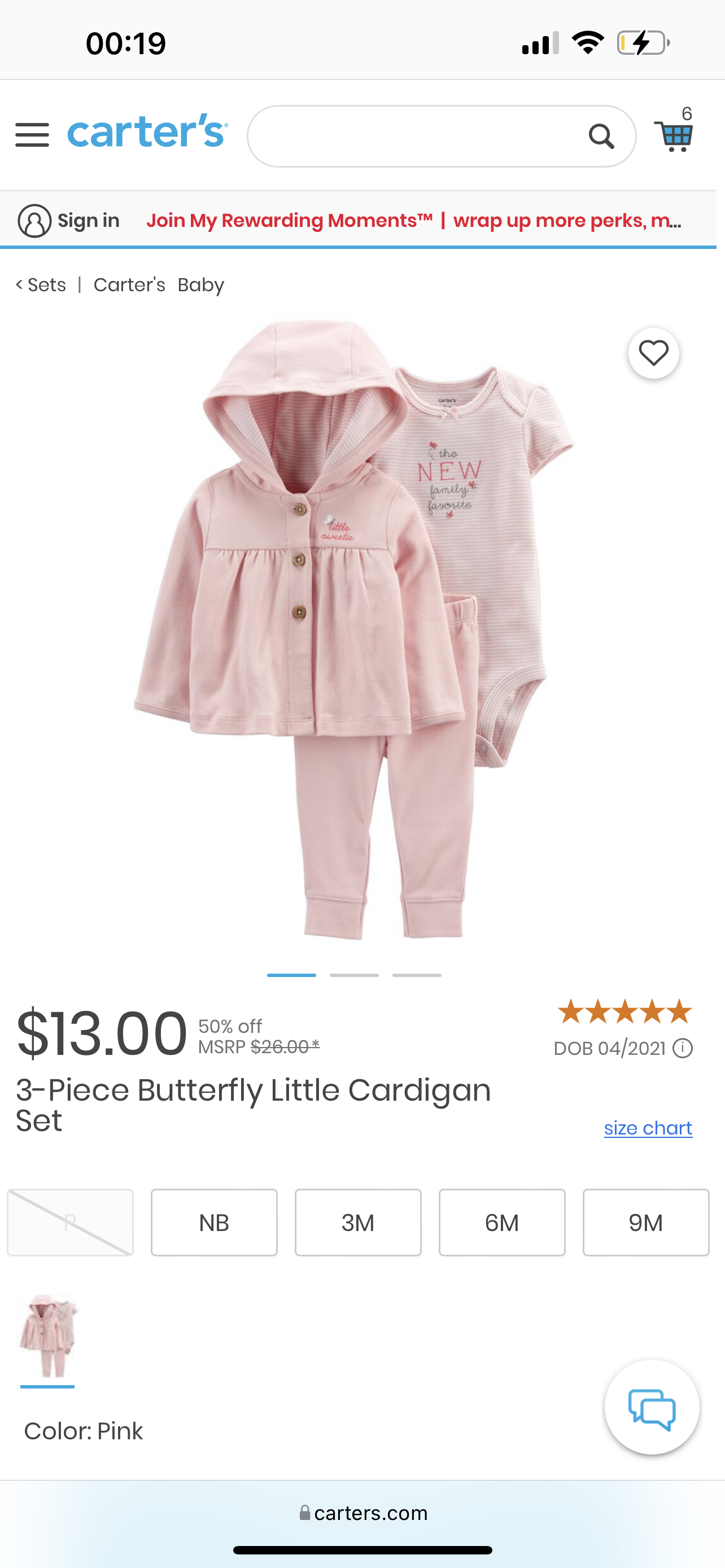Screen dimensions: 725x1568
Task: Open the star rating reviews
Action: pyautogui.click(x=624, y=1011)
